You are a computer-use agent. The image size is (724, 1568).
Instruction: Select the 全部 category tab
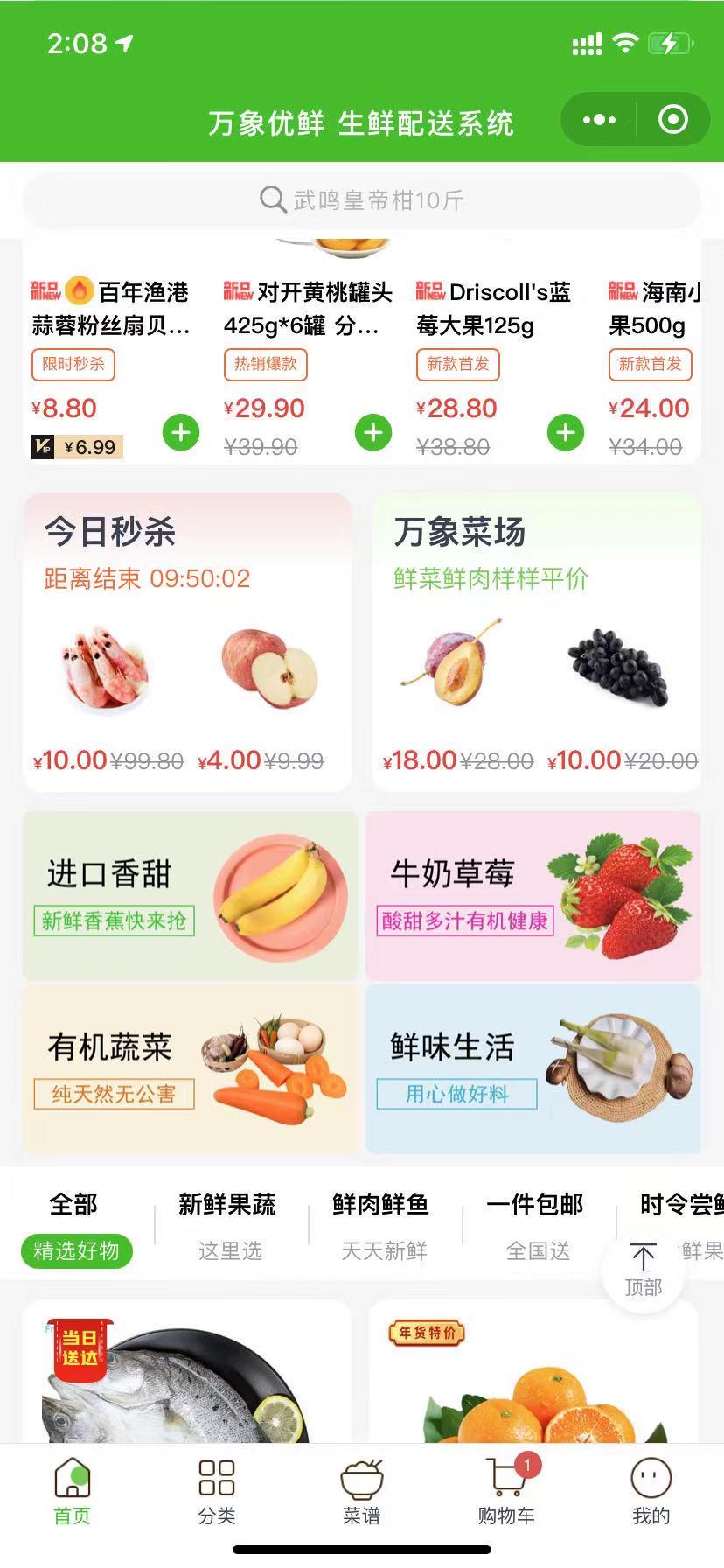pyautogui.click(x=75, y=1225)
